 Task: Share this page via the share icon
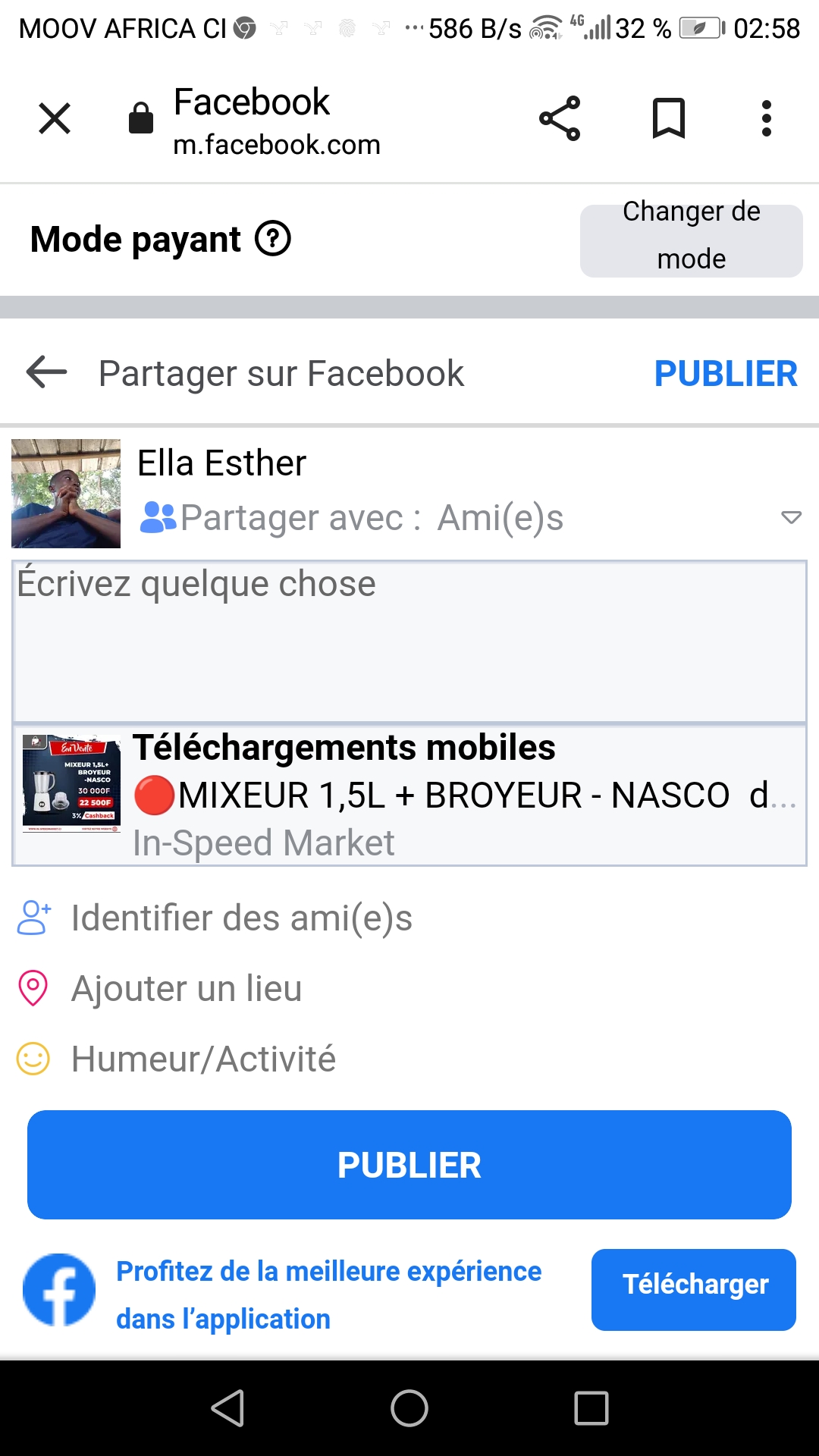560,118
